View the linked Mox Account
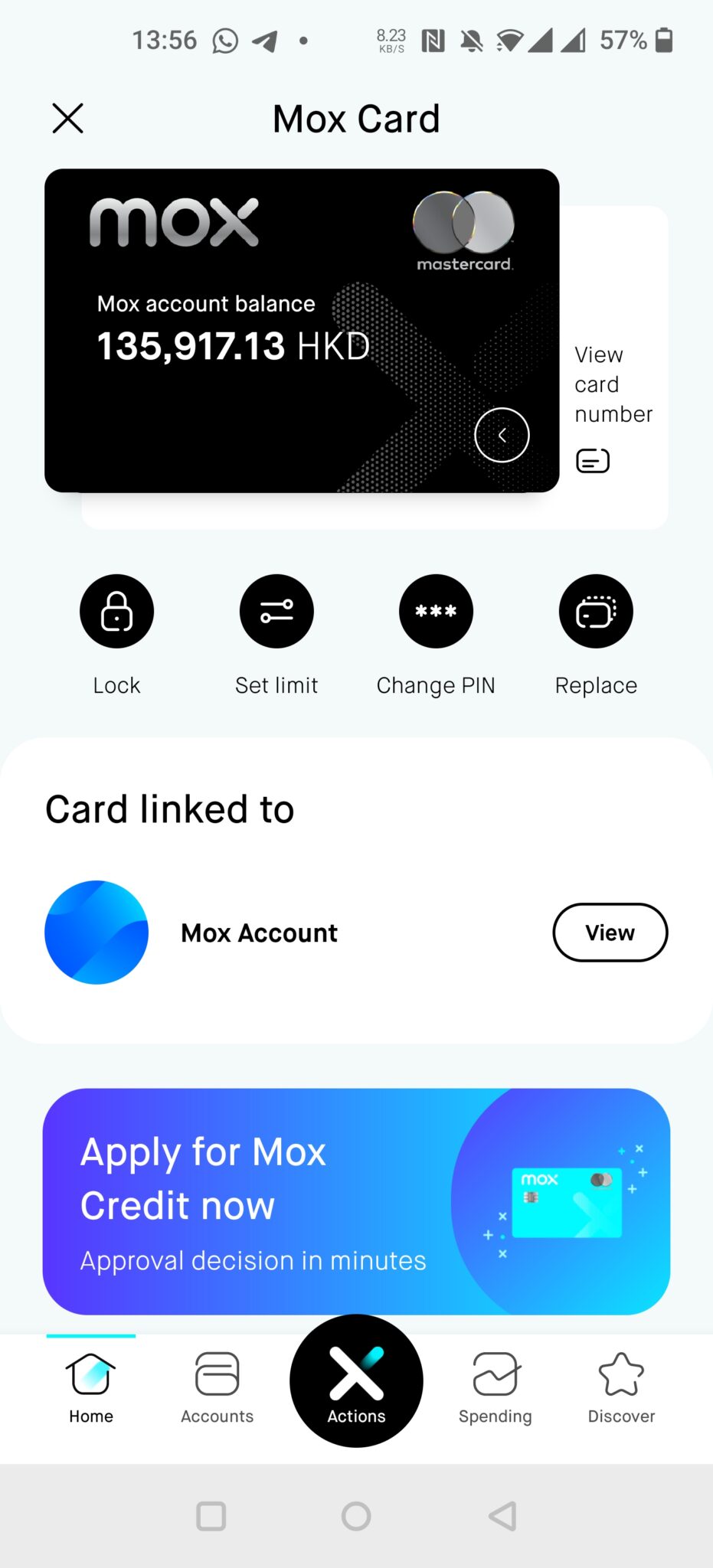Screen dimensions: 713x1568 (610, 933)
